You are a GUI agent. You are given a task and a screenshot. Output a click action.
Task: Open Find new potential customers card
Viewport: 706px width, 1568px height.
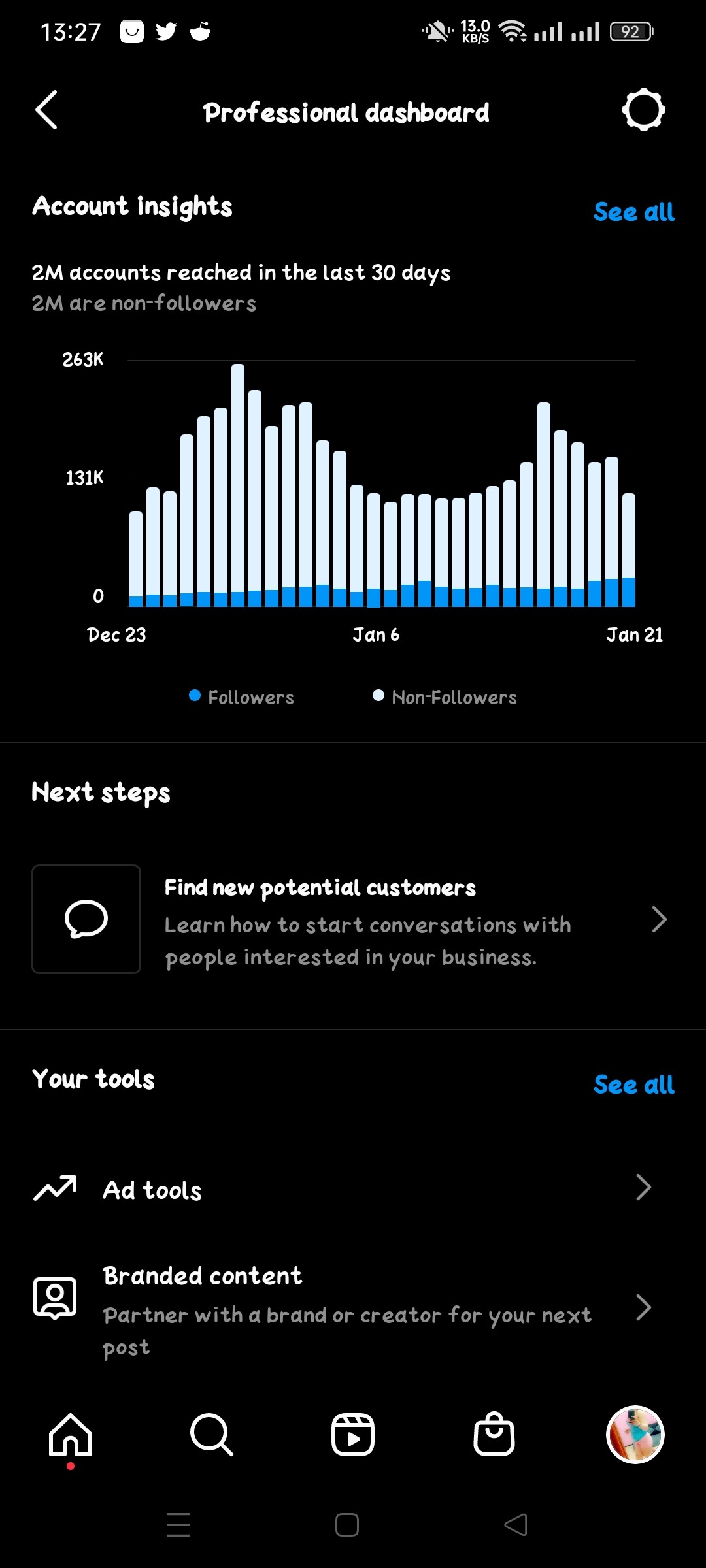point(353,920)
